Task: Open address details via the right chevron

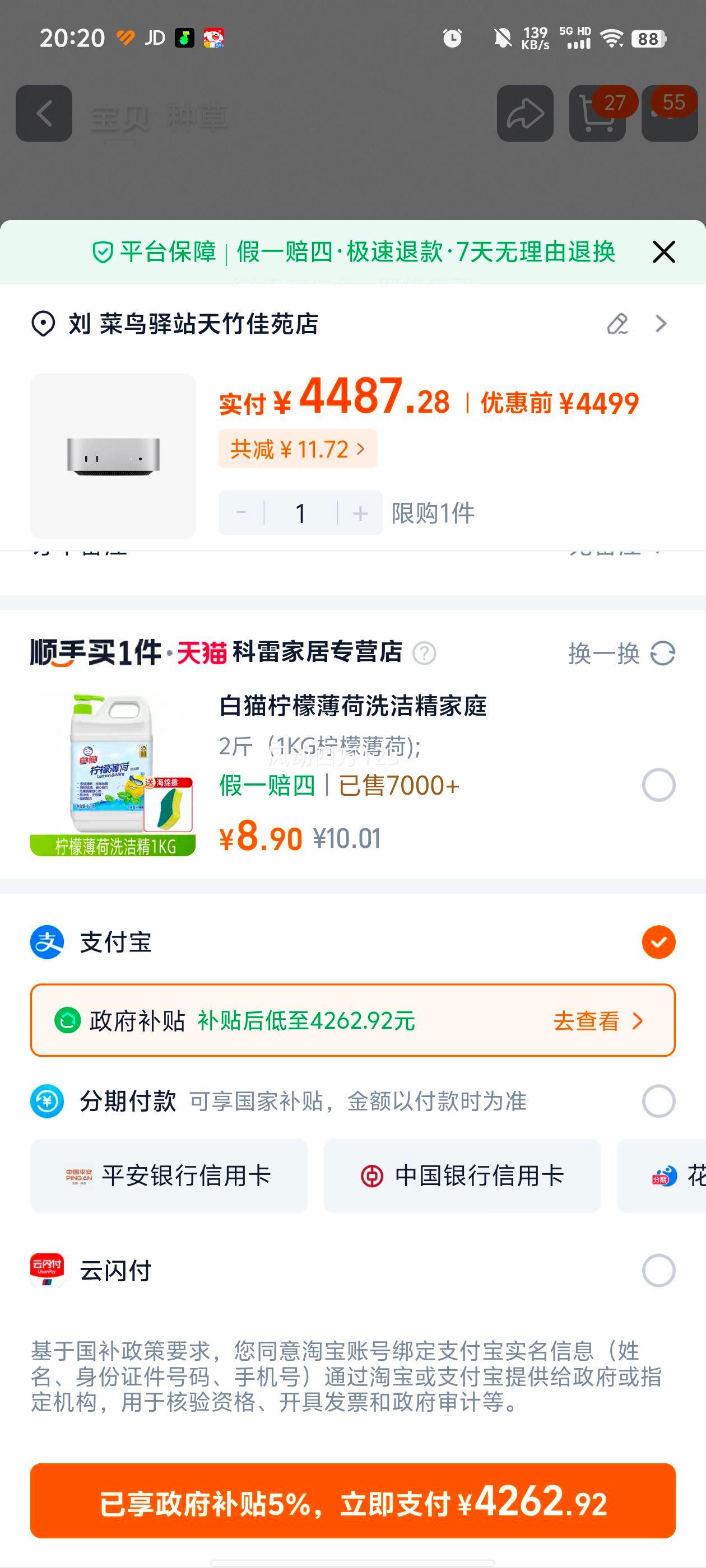Action: (x=660, y=325)
